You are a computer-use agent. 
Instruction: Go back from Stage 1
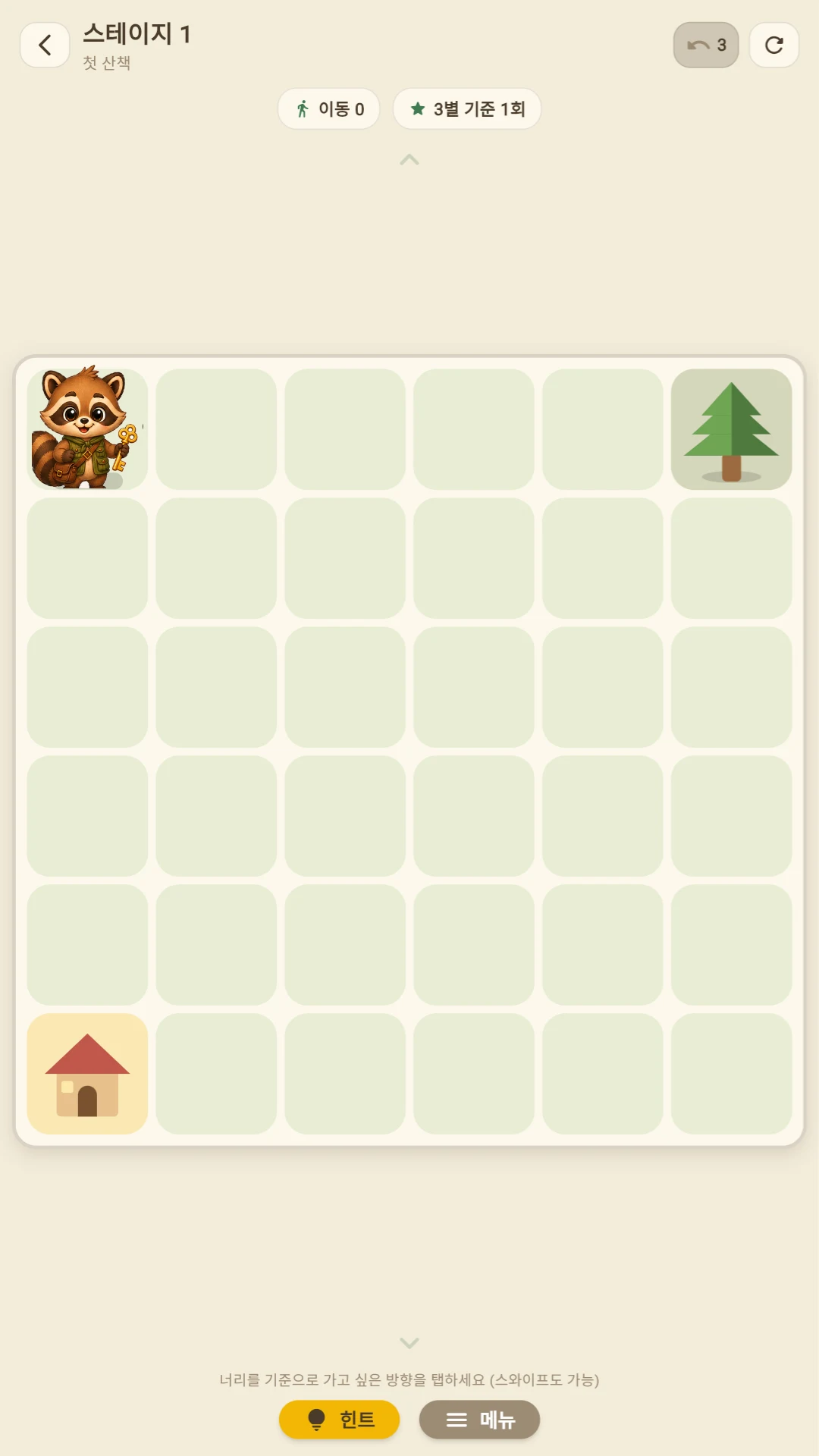[45, 45]
